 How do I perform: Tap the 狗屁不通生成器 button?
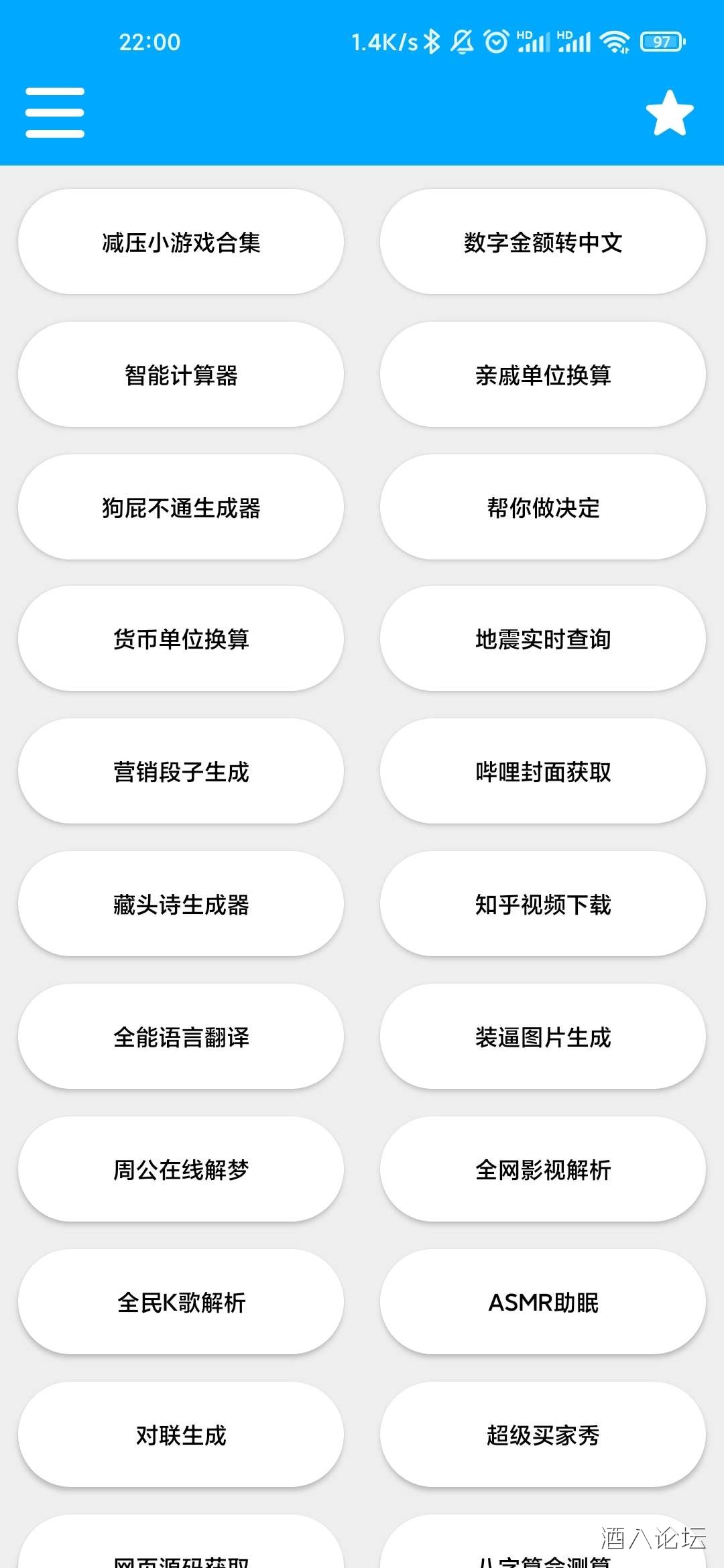(181, 507)
